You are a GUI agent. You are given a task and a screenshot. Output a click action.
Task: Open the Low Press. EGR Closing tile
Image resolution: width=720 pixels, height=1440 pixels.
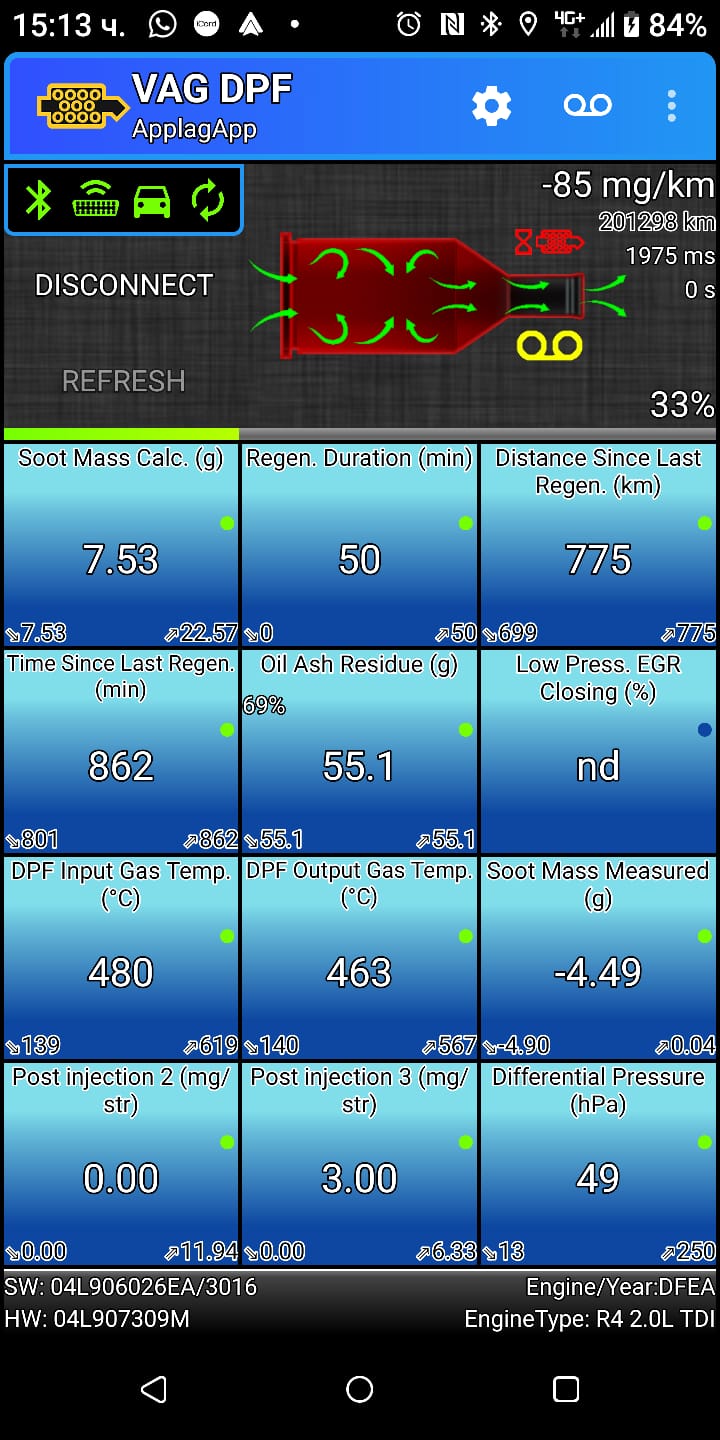(x=598, y=751)
